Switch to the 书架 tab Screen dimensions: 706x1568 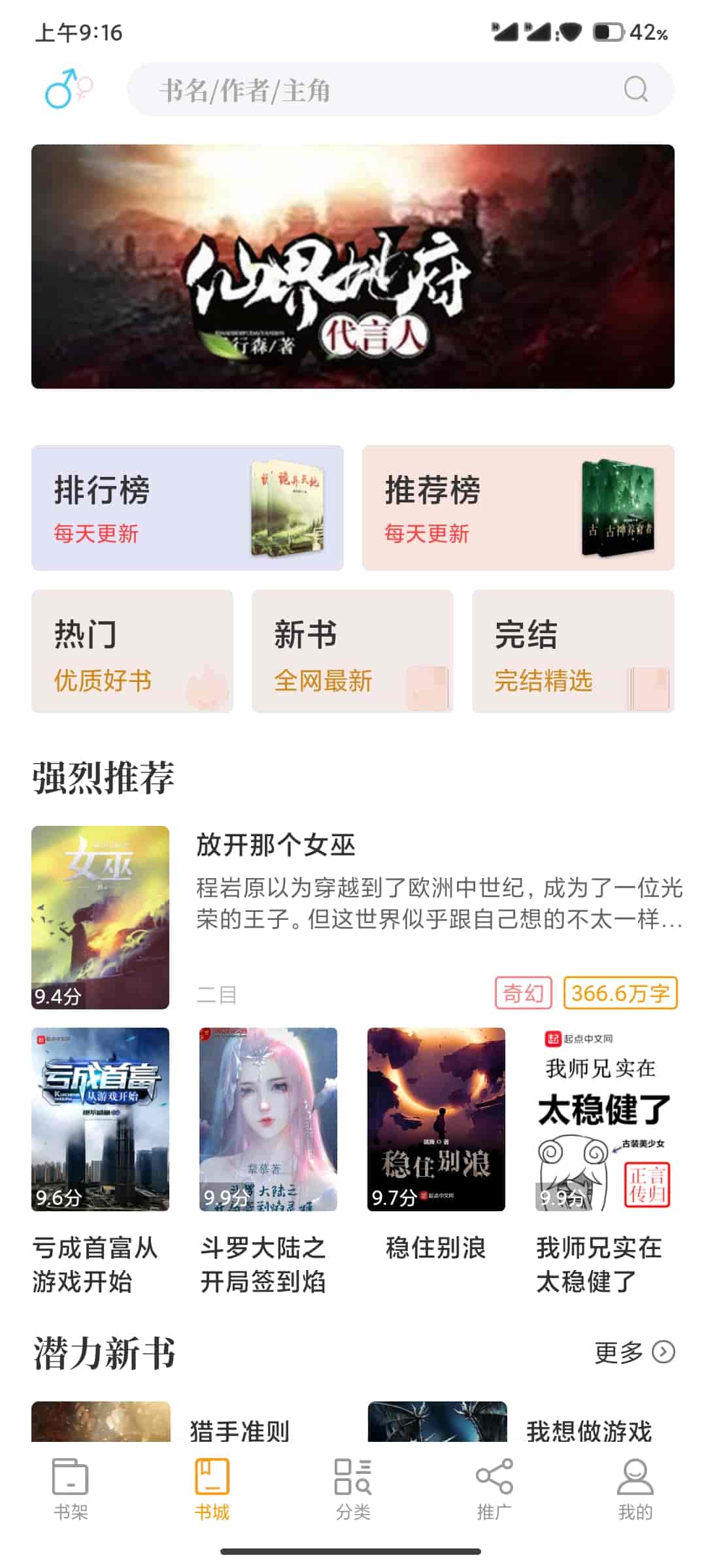(71, 1490)
